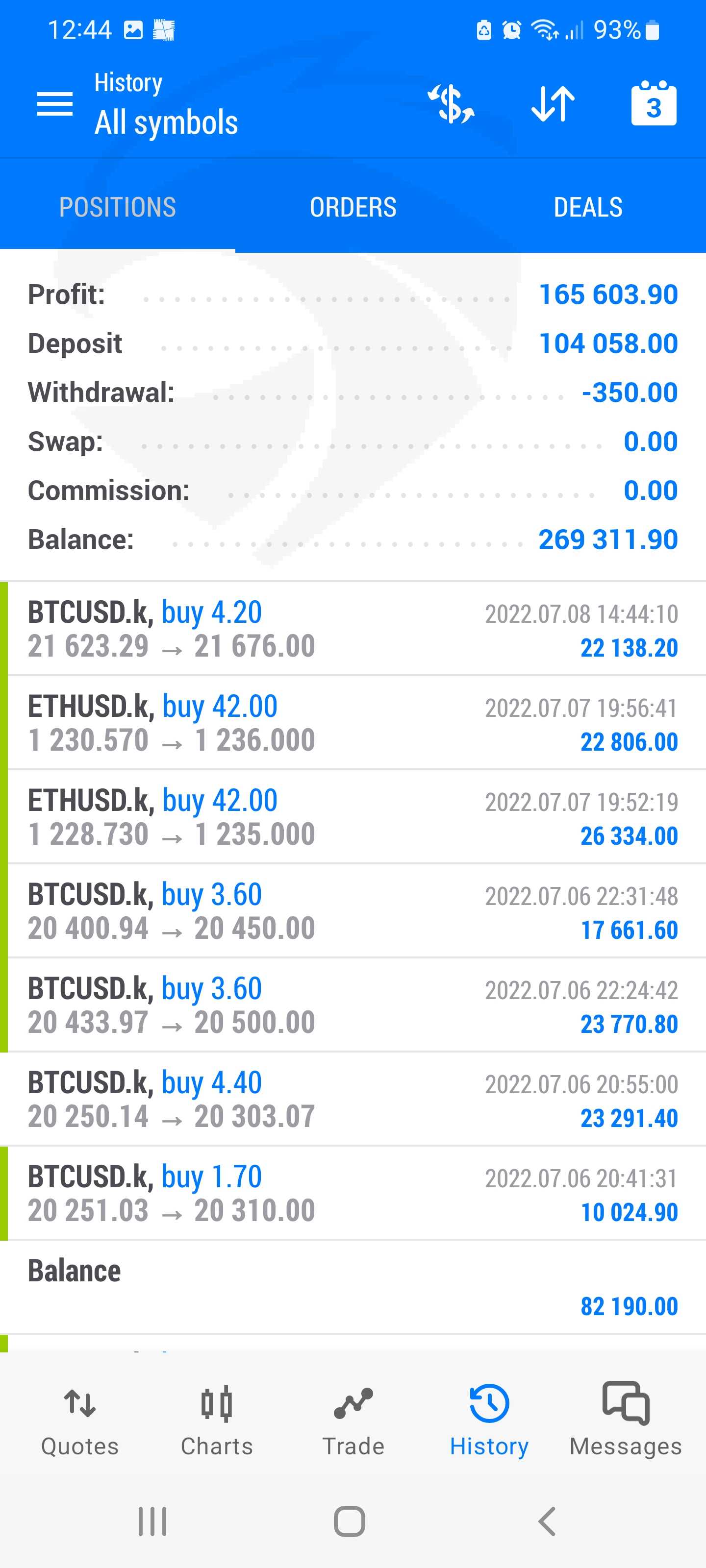706x1568 pixels.
Task: Open BTCUSD.k buy 4.20 position
Action: (353, 629)
